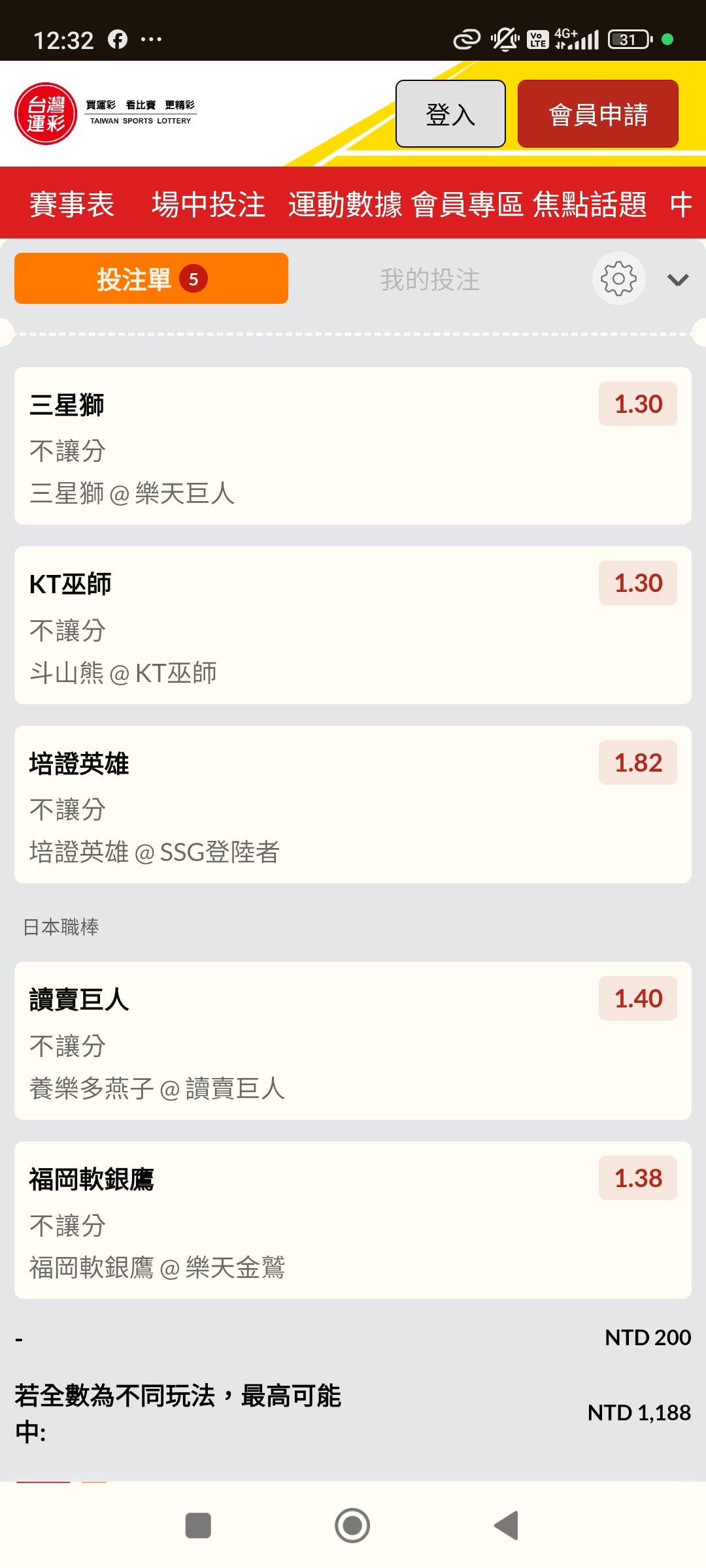
Task: Open 會員申請 member registration
Action: click(x=597, y=114)
